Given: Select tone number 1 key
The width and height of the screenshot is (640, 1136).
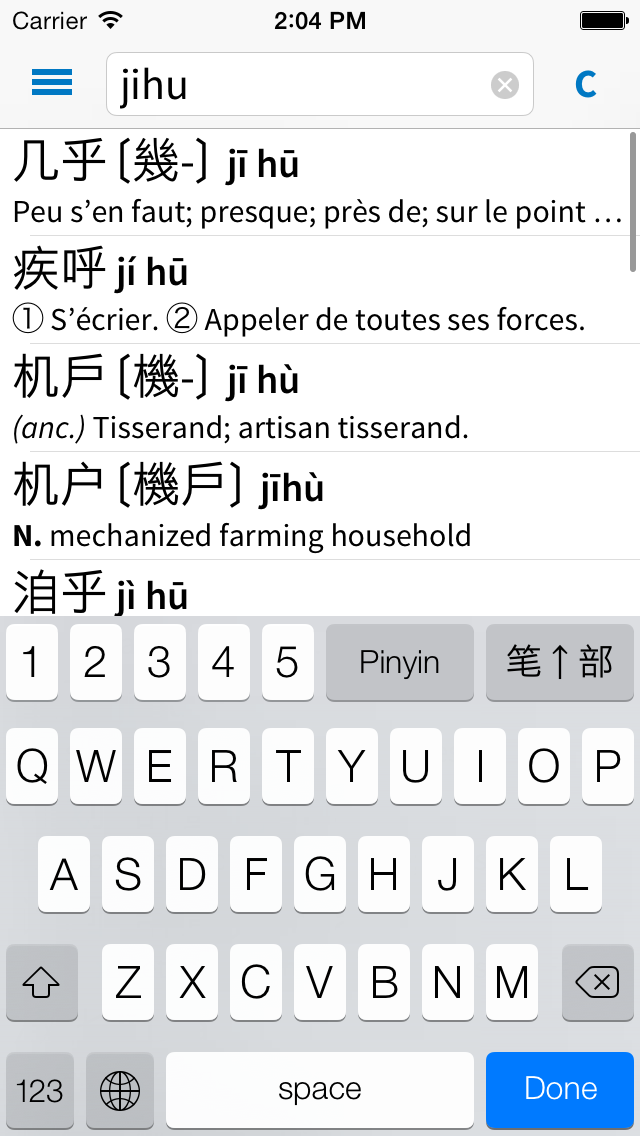Looking at the screenshot, I should coord(32,662).
